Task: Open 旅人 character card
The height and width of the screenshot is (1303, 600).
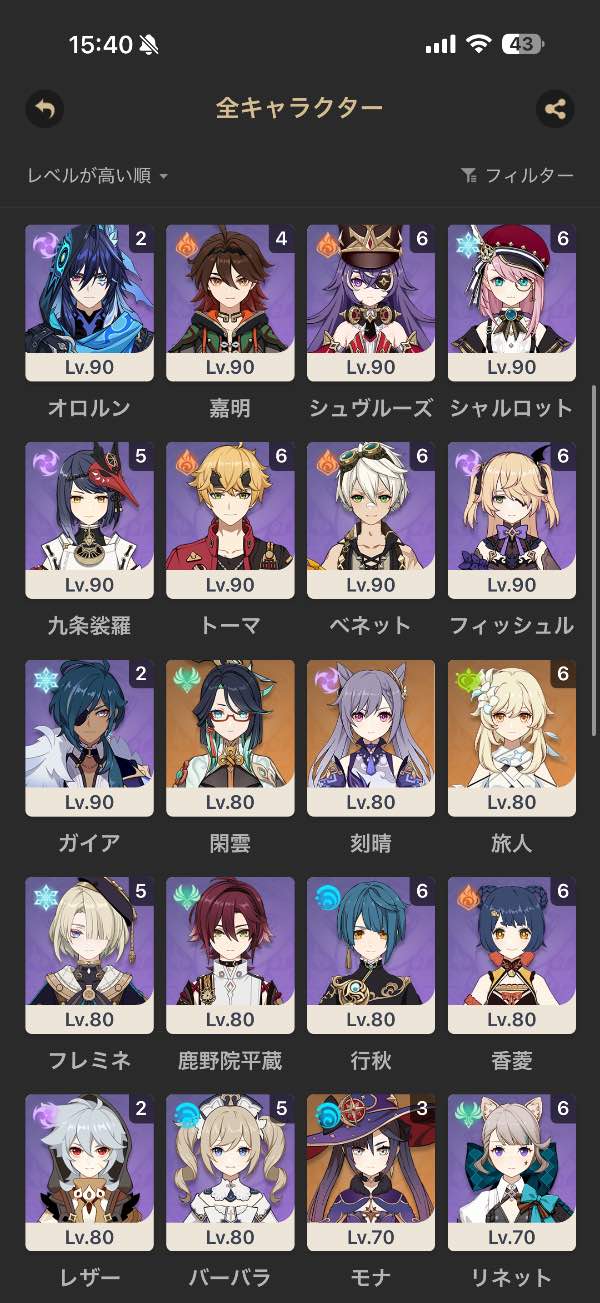Action: point(512,738)
